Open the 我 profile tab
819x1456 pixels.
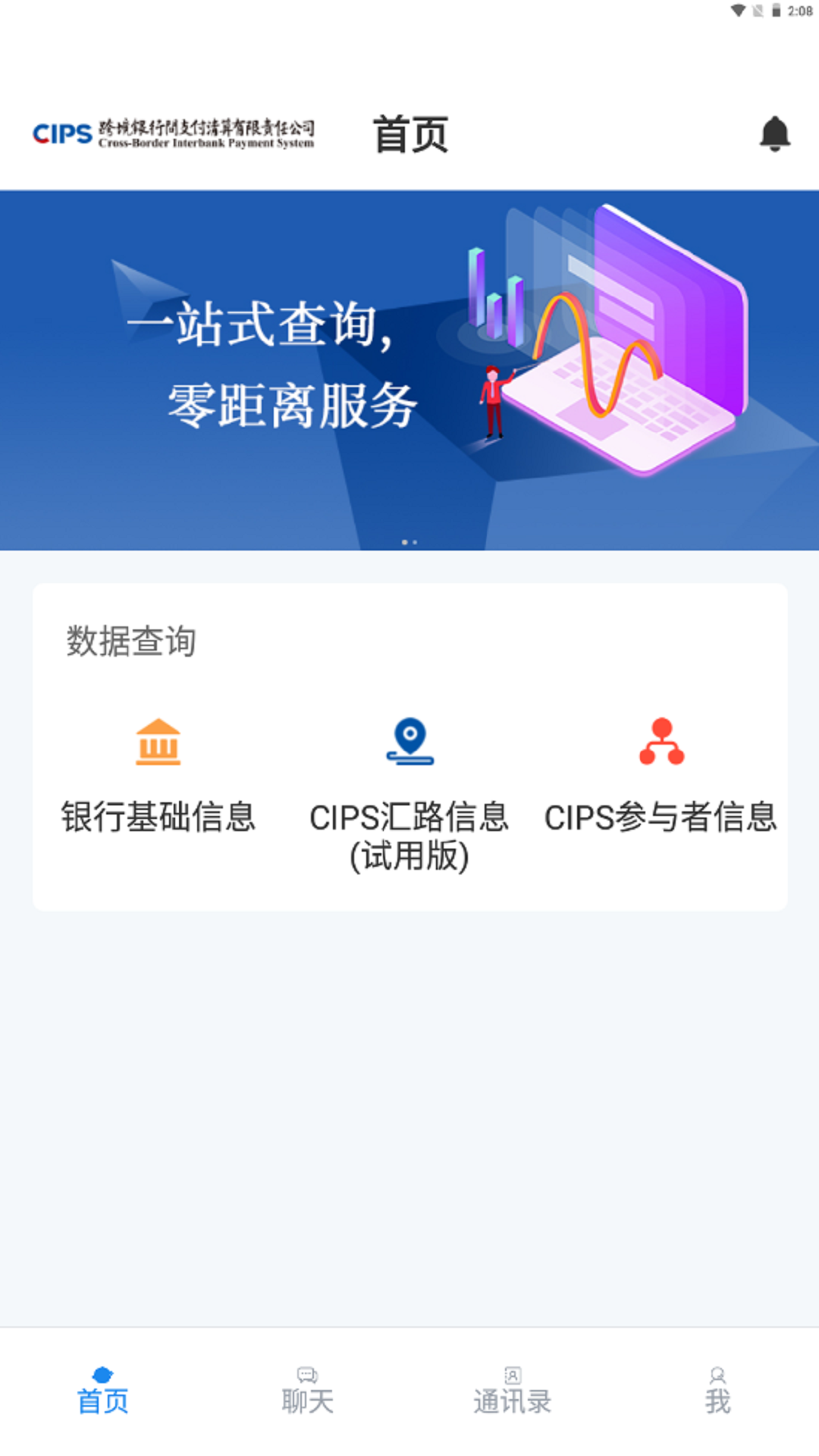(x=717, y=1391)
